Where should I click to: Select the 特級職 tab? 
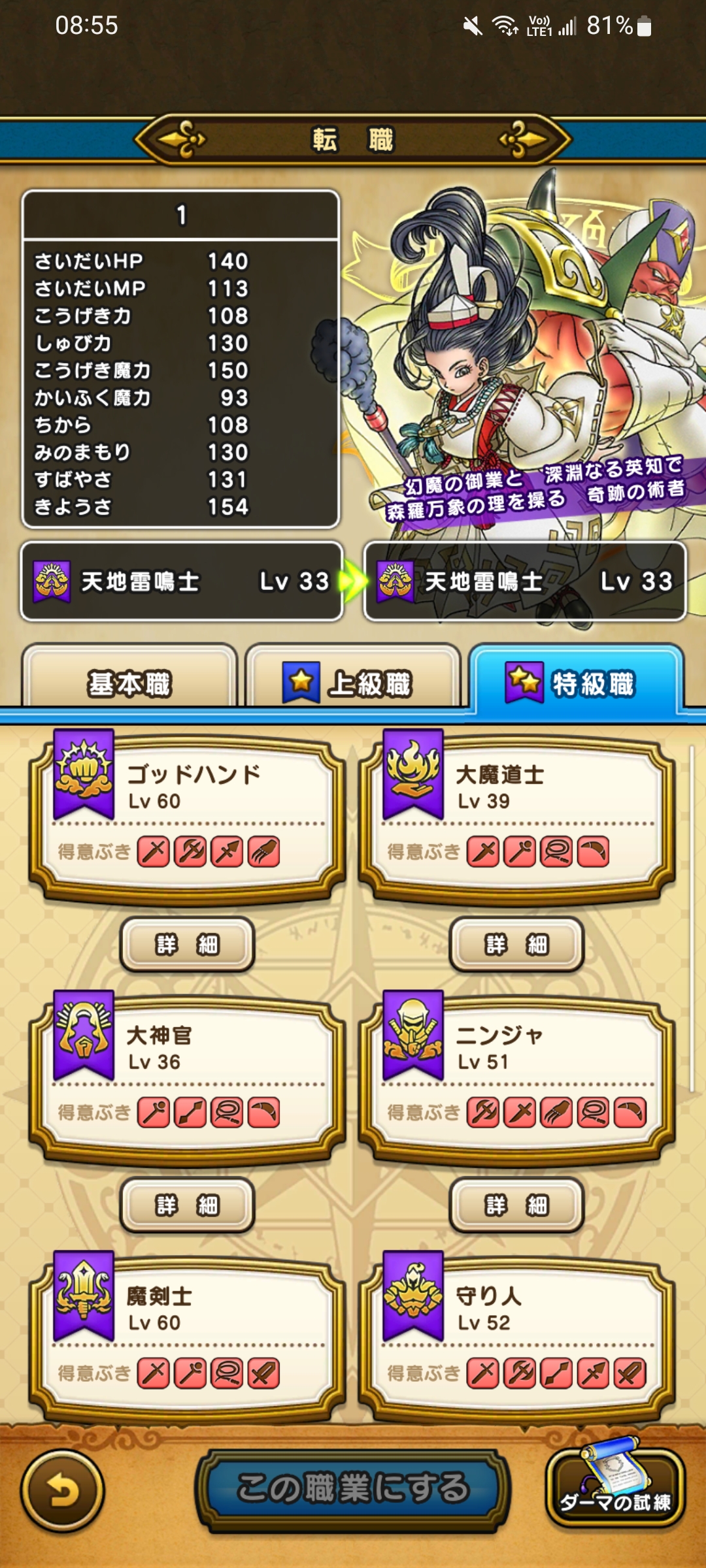point(577,683)
